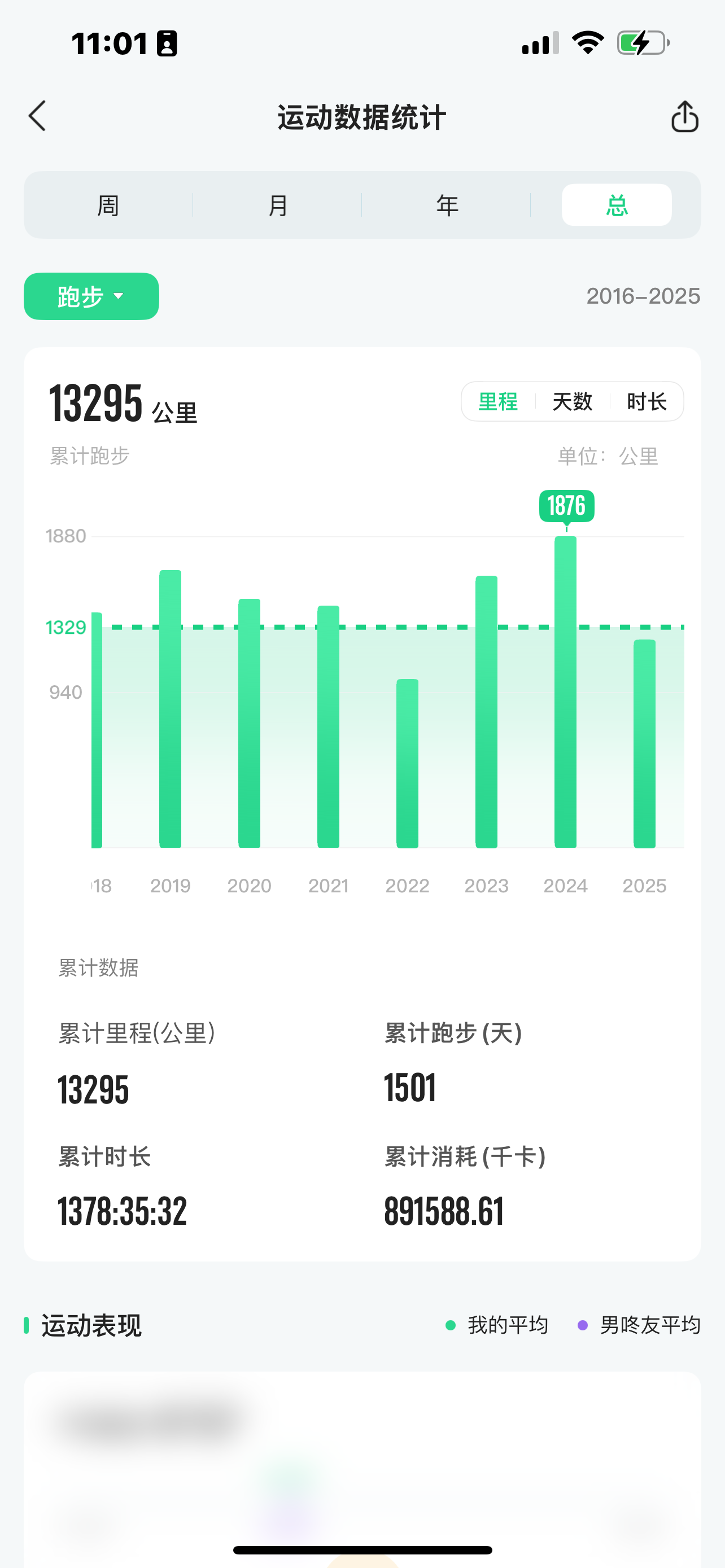The image size is (725, 1568).
Task: Switch to the 年 tab
Action: (447, 205)
